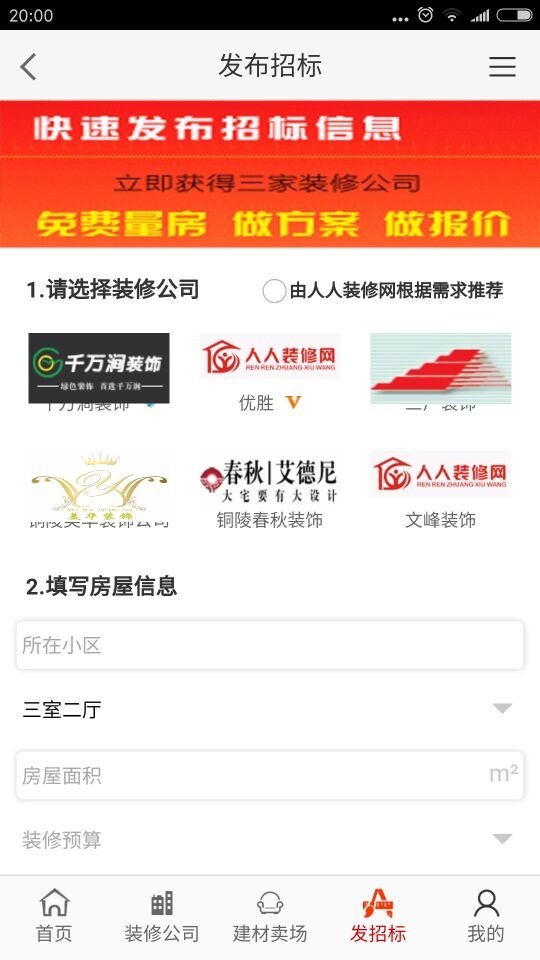The height and width of the screenshot is (960, 540).
Task: Go back using the header arrow
Action: tap(28, 66)
